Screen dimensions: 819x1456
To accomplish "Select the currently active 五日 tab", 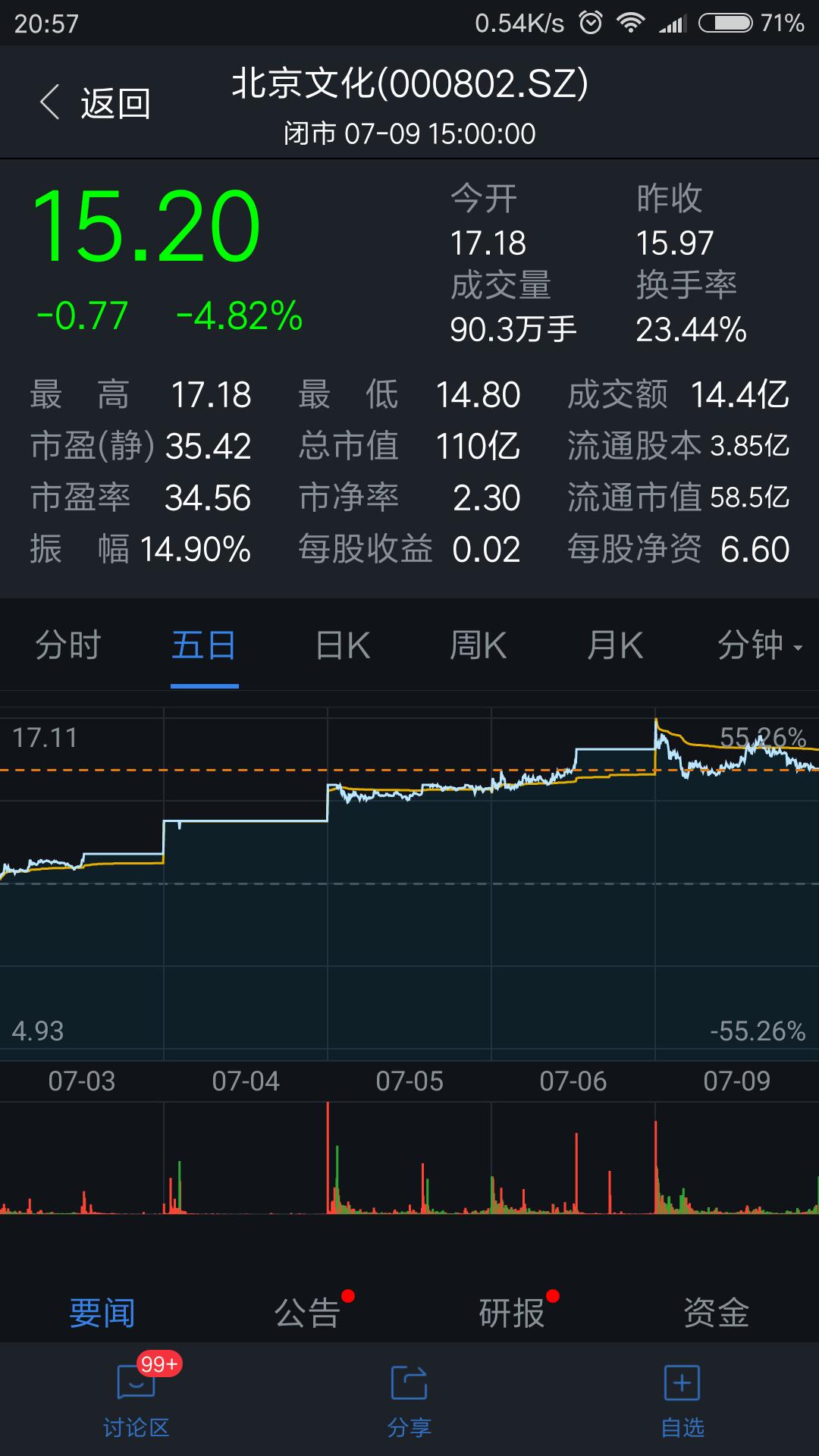I will tap(202, 646).
